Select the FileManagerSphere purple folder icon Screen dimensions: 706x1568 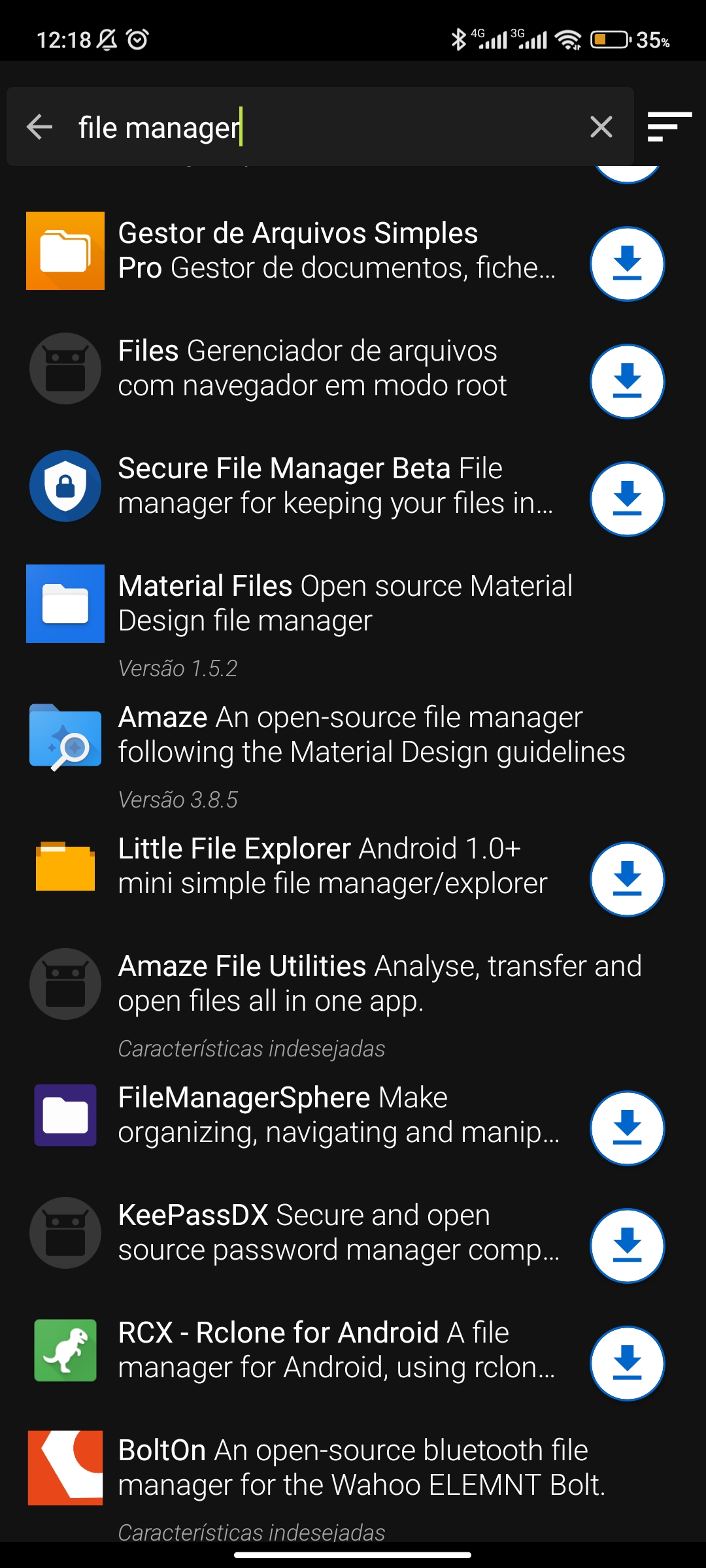click(65, 1115)
